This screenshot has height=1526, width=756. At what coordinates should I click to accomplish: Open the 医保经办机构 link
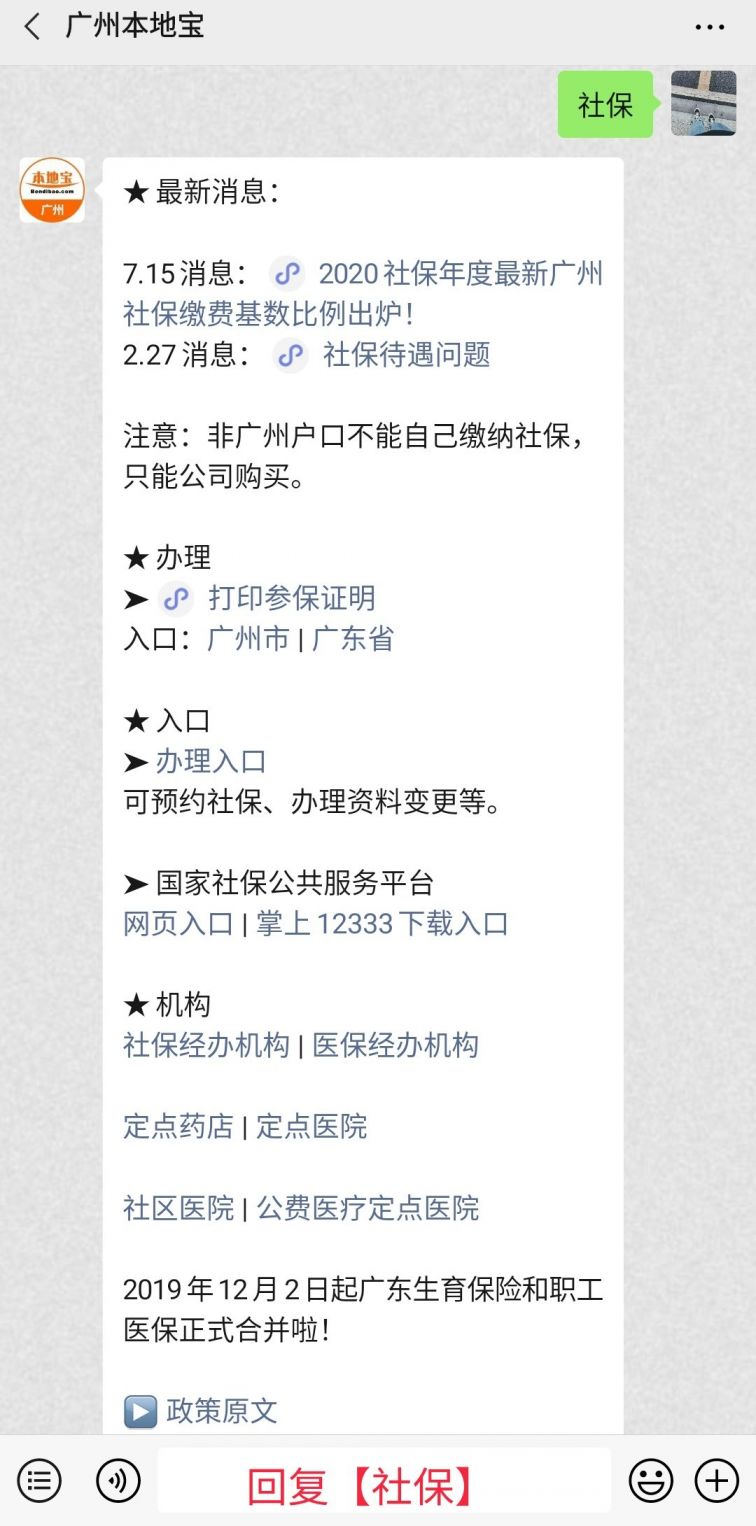tap(396, 1045)
